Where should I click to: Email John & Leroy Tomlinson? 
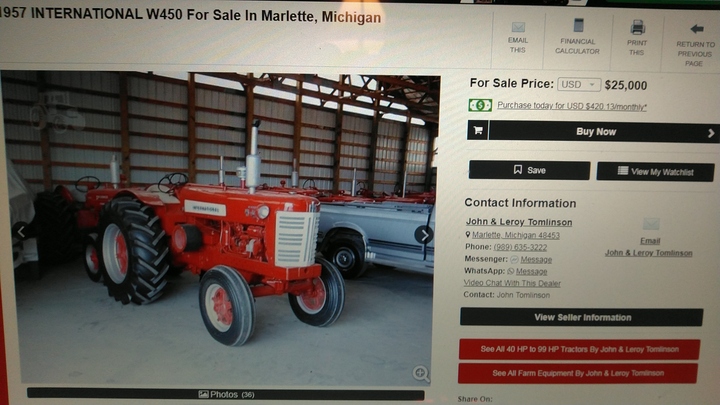coord(649,240)
